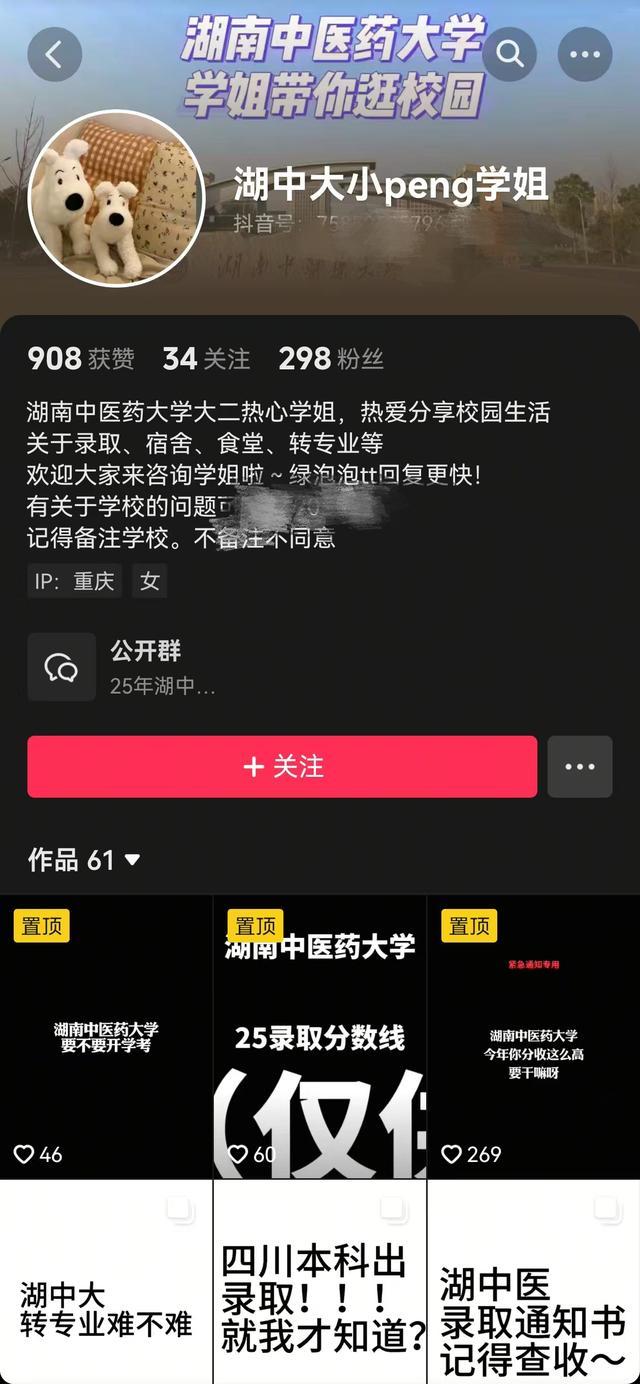Go back using the top-left arrow

click(x=54, y=55)
